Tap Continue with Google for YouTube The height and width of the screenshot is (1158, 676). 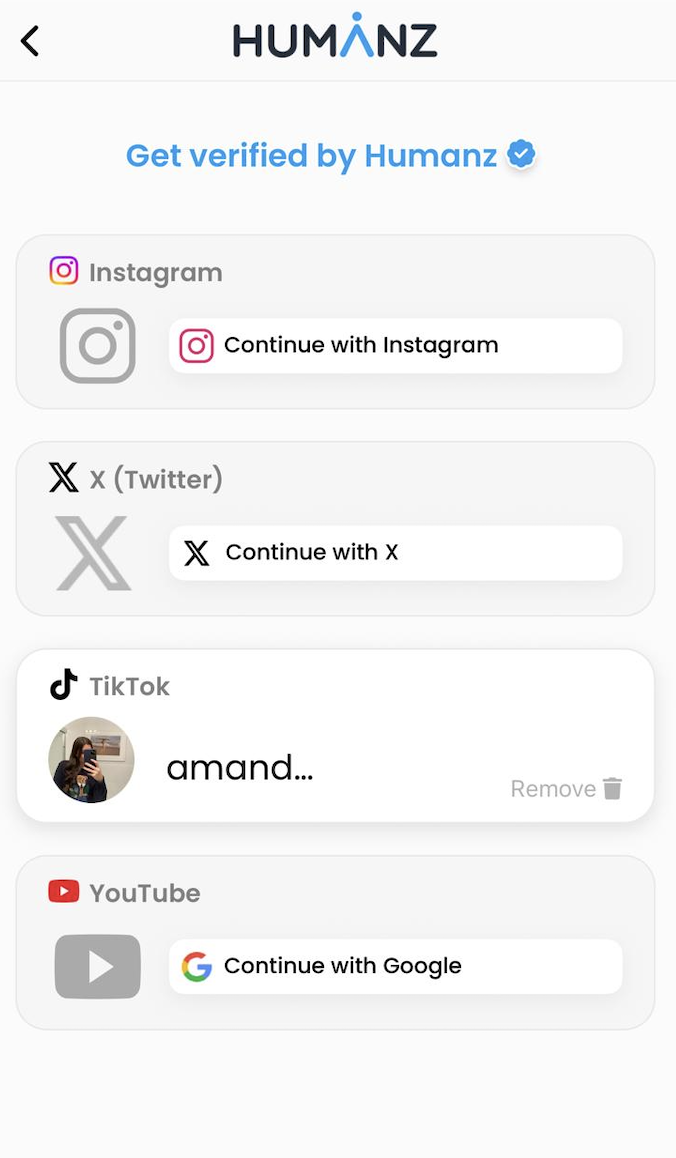point(395,966)
